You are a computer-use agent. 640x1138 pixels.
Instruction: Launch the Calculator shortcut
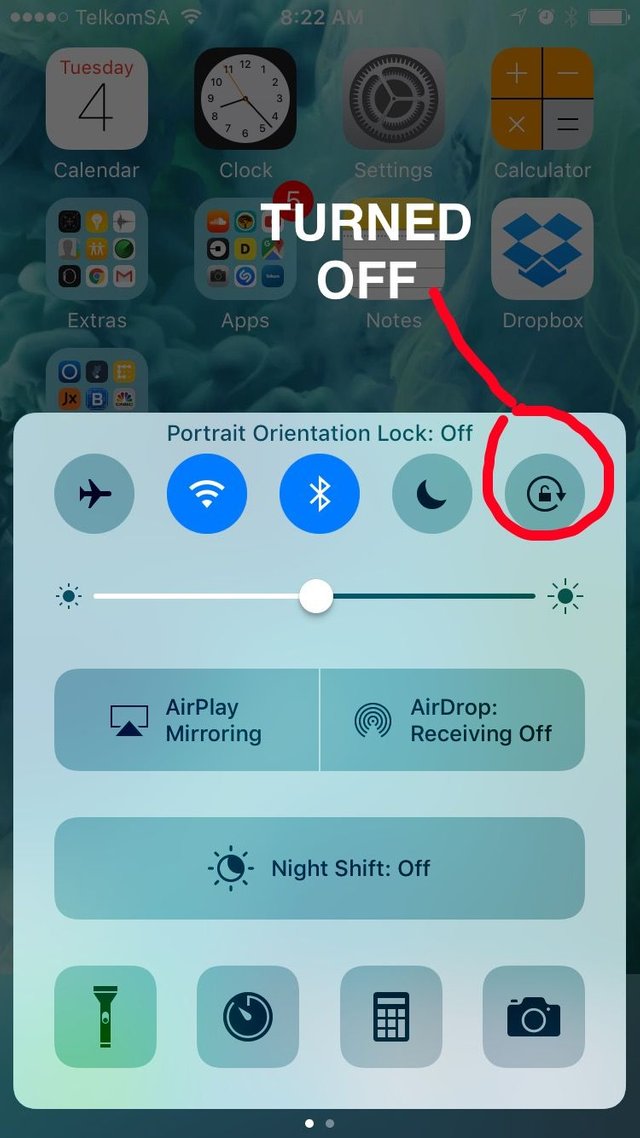pyautogui.click(x=391, y=1016)
